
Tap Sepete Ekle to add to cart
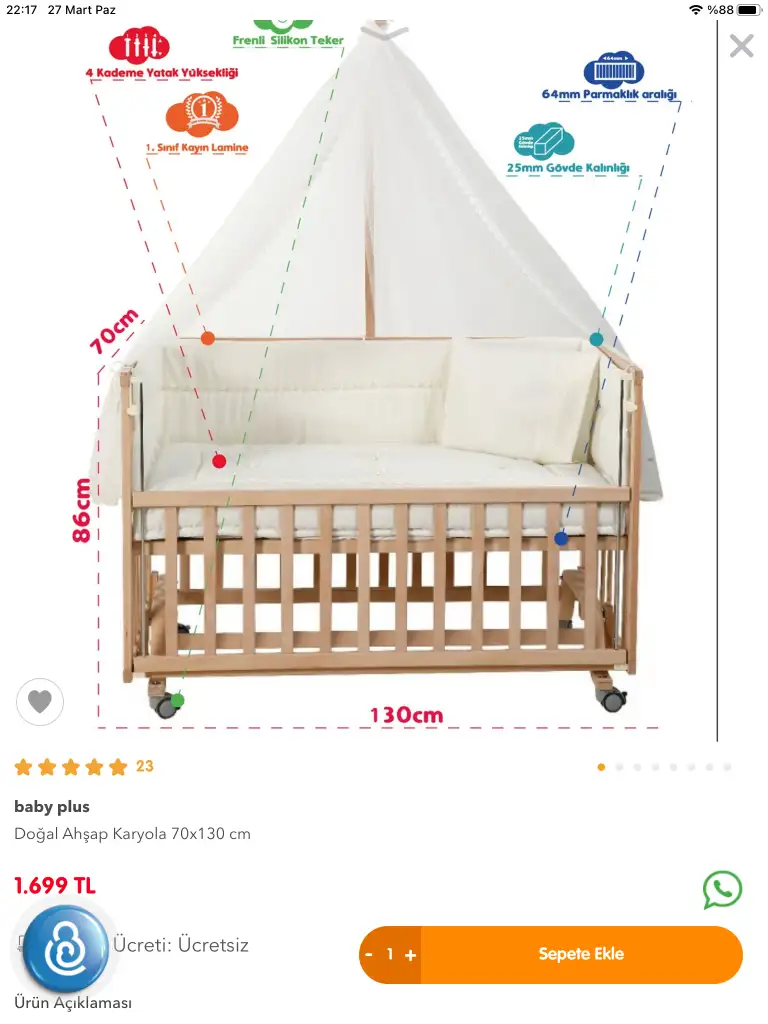[581, 954]
